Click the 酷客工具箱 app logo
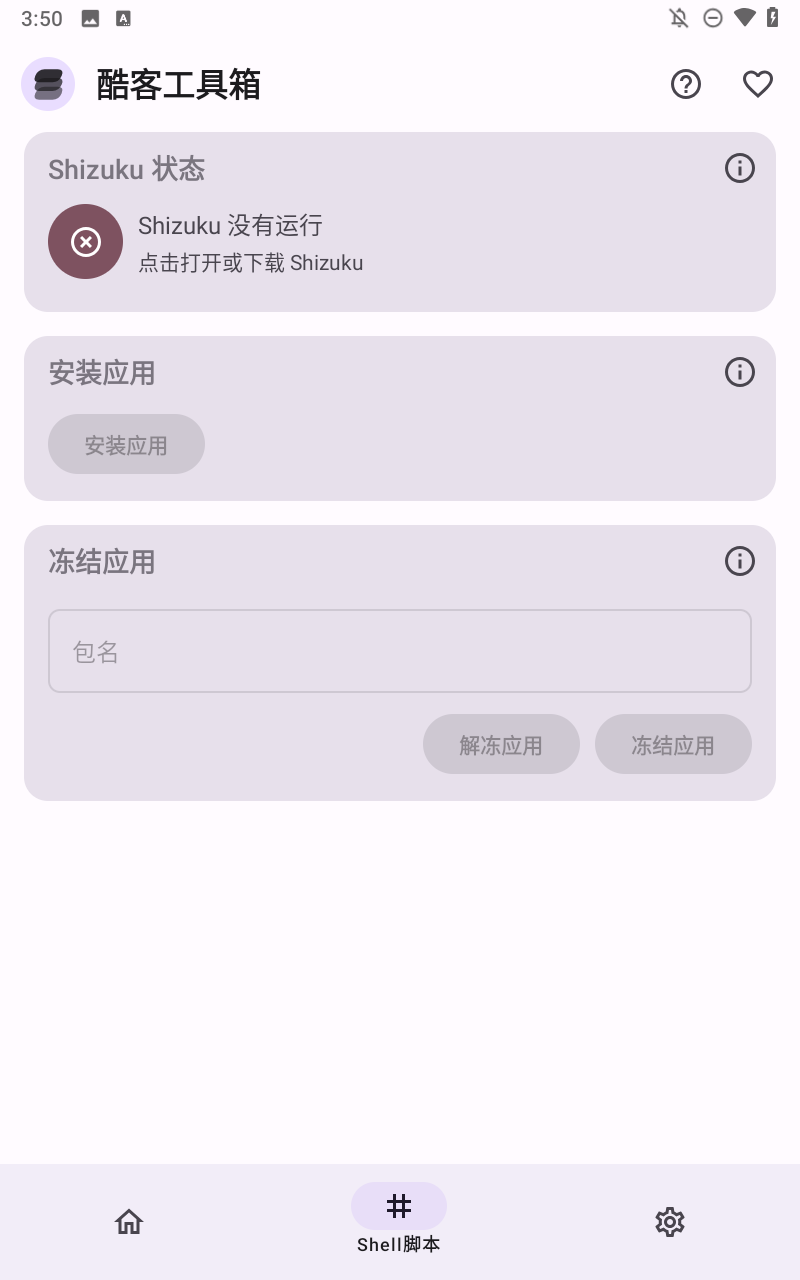This screenshot has height=1280, width=800. 48,84
